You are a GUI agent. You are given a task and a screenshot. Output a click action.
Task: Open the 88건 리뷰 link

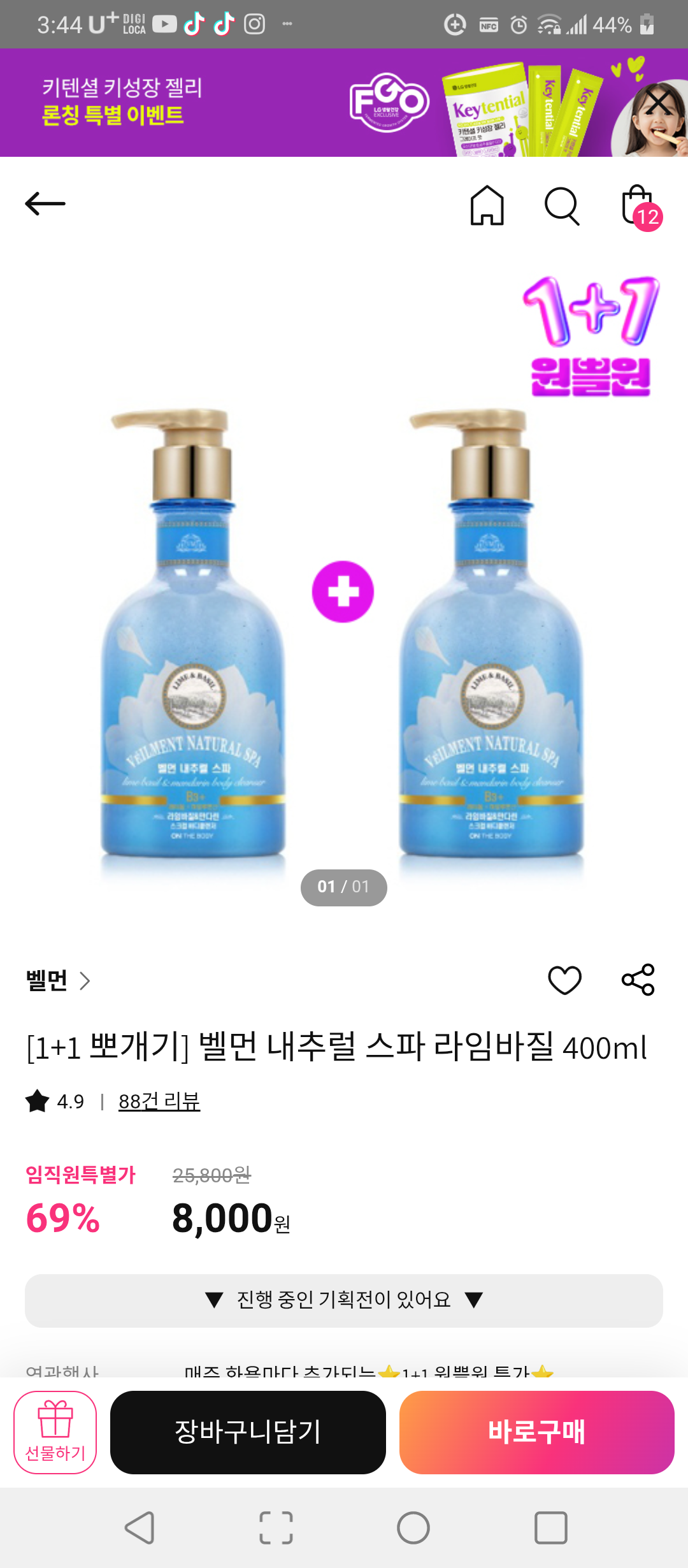(159, 1101)
